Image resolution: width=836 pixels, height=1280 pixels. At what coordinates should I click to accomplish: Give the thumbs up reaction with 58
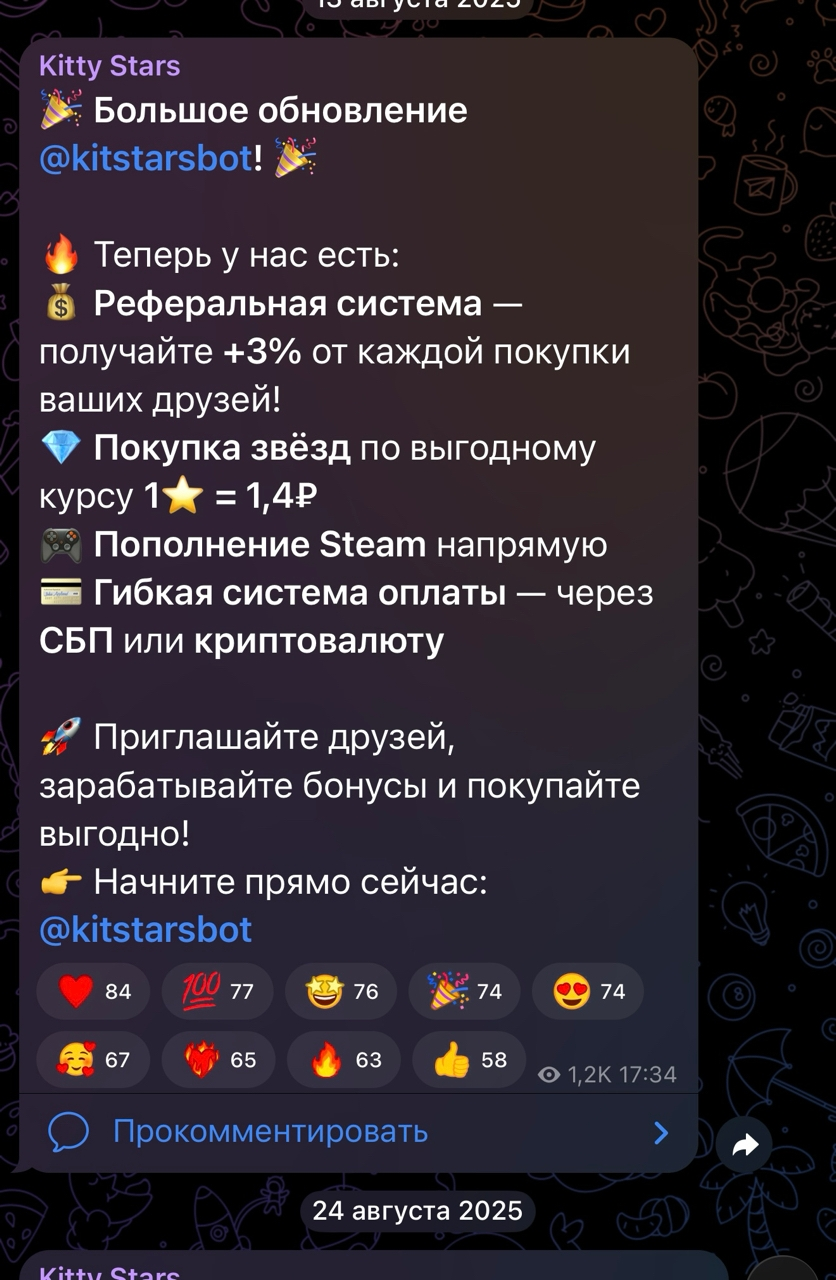tap(469, 1060)
